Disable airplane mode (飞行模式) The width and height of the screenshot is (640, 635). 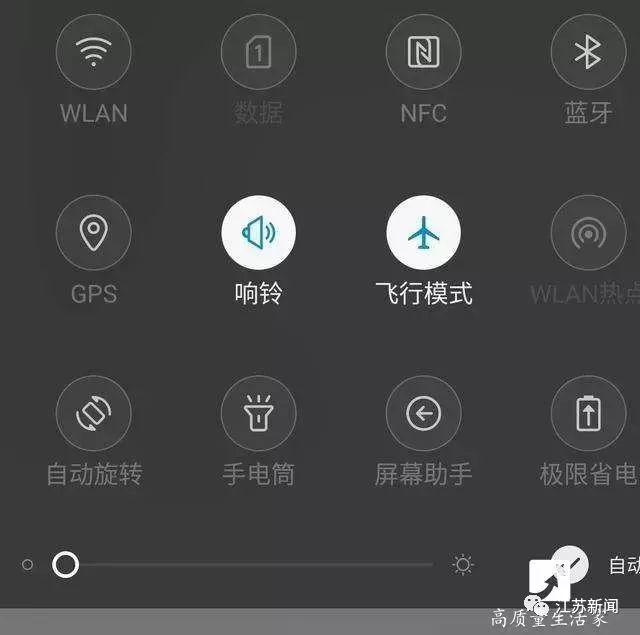(x=423, y=233)
